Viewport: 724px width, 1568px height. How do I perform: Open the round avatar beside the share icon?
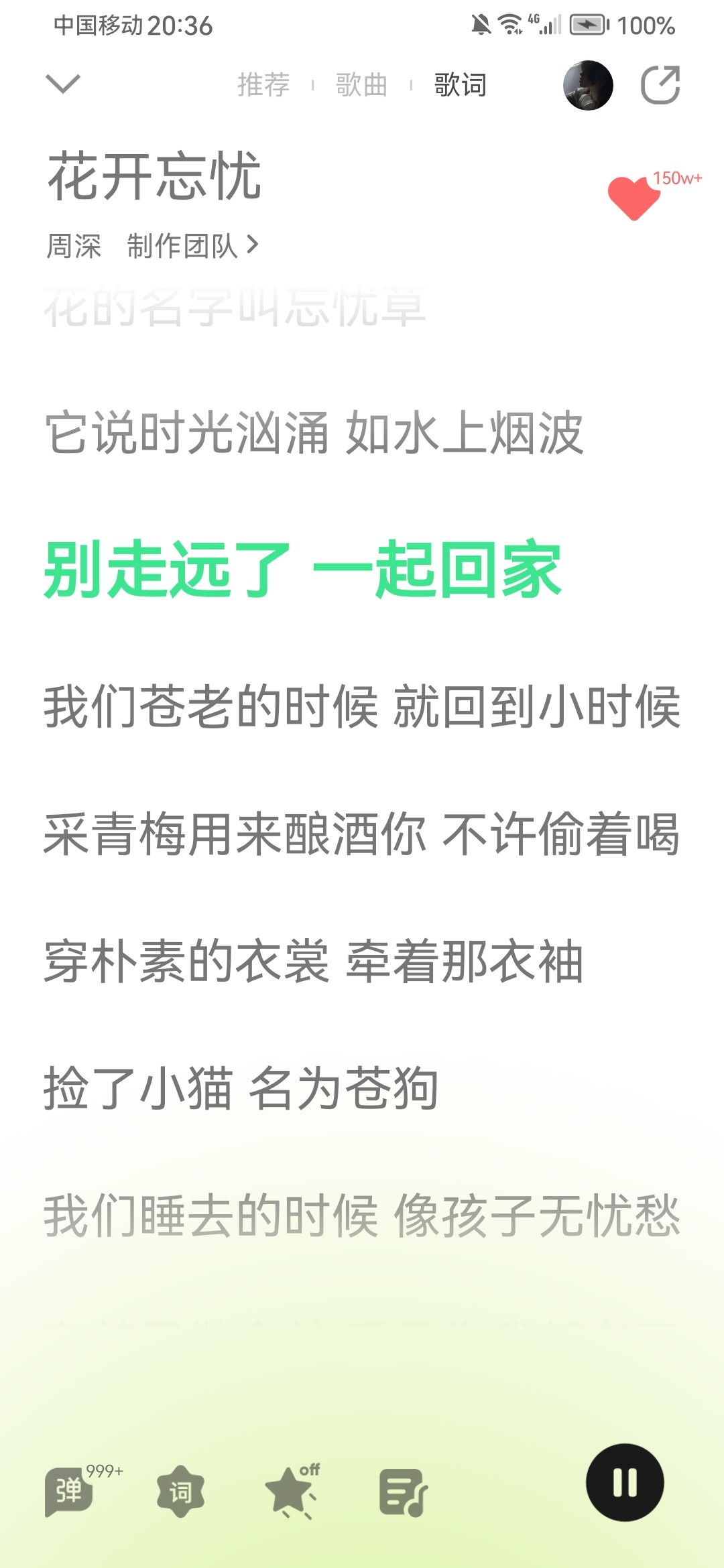pyautogui.click(x=588, y=85)
